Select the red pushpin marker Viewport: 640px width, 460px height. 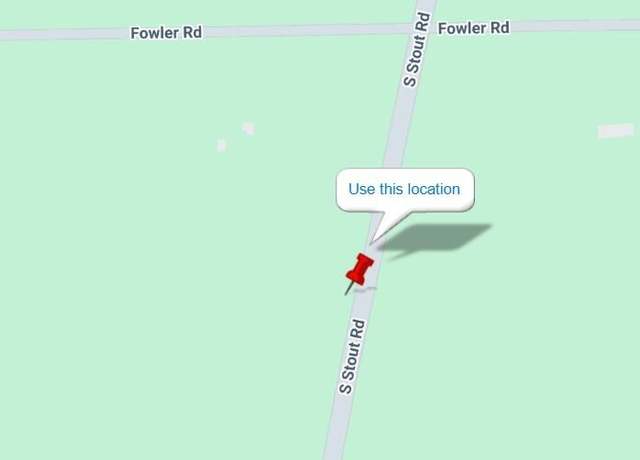tap(359, 270)
